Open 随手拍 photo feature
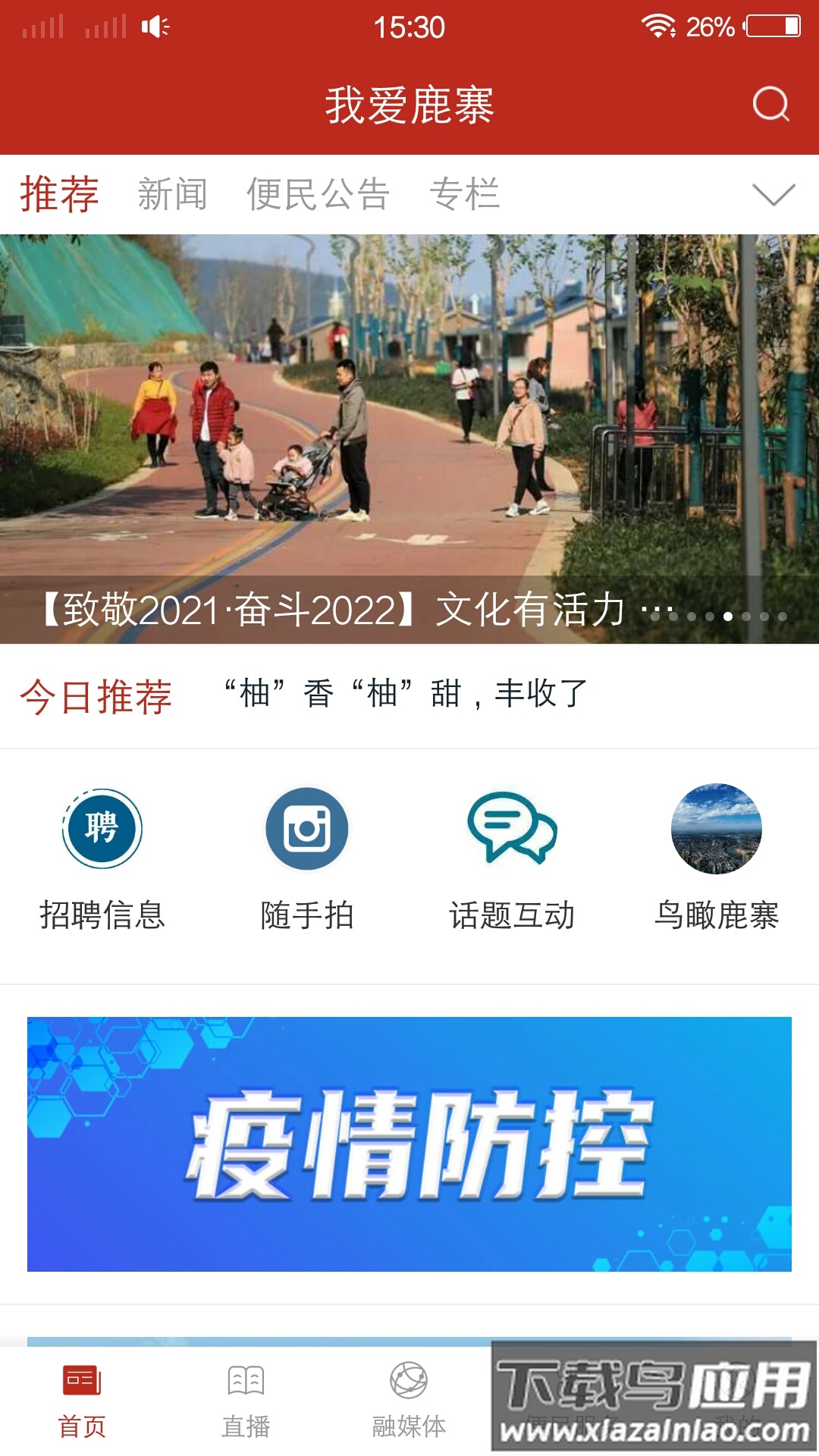819x1456 pixels. pos(307,857)
